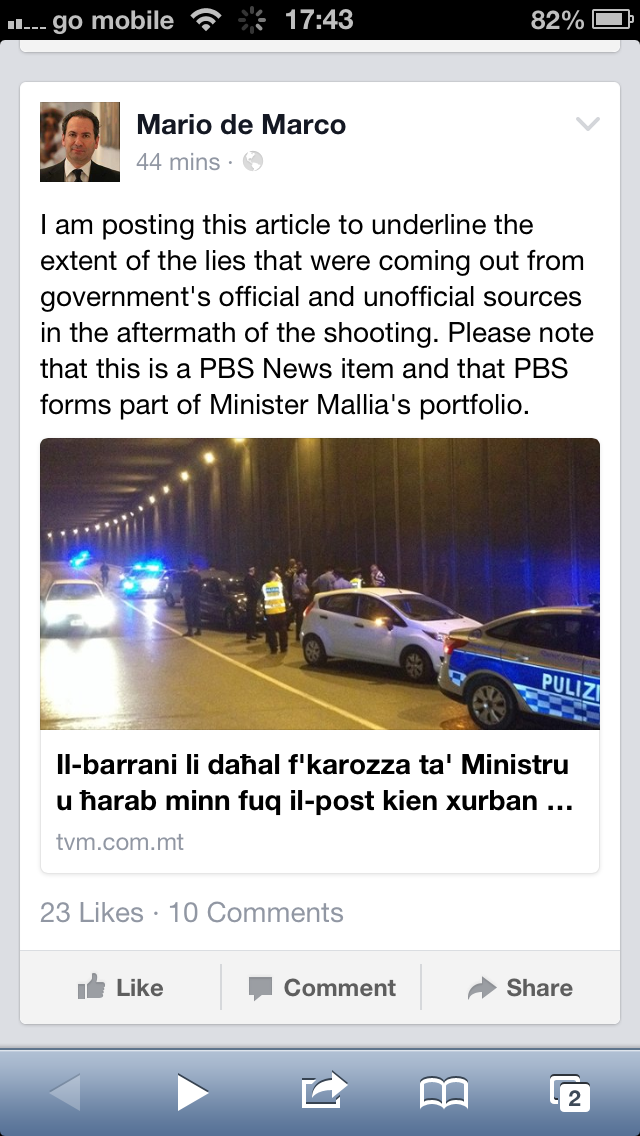The width and height of the screenshot is (640, 1136).
Task: Open the browser share sheet
Action: click(323, 1090)
